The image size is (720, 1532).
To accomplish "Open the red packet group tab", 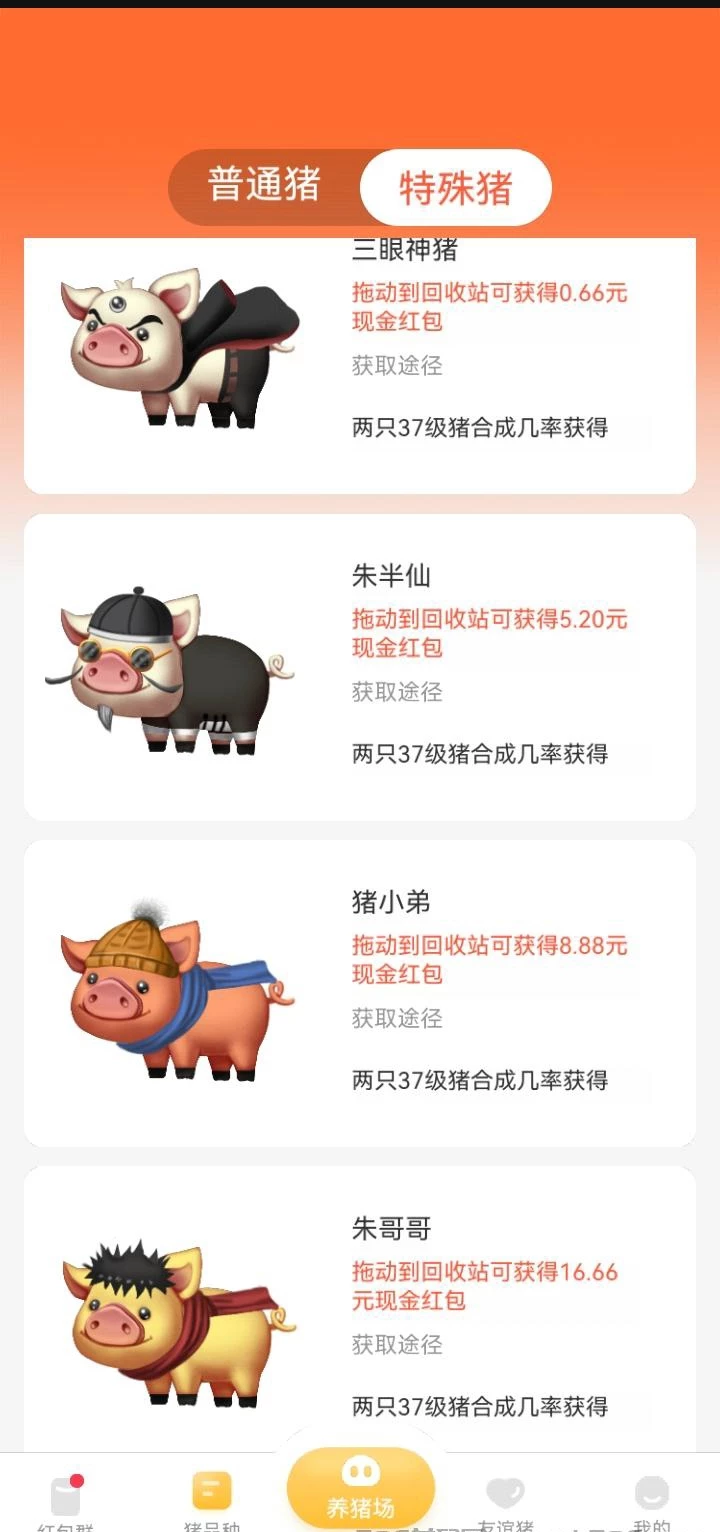I will pyautogui.click(x=66, y=1499).
